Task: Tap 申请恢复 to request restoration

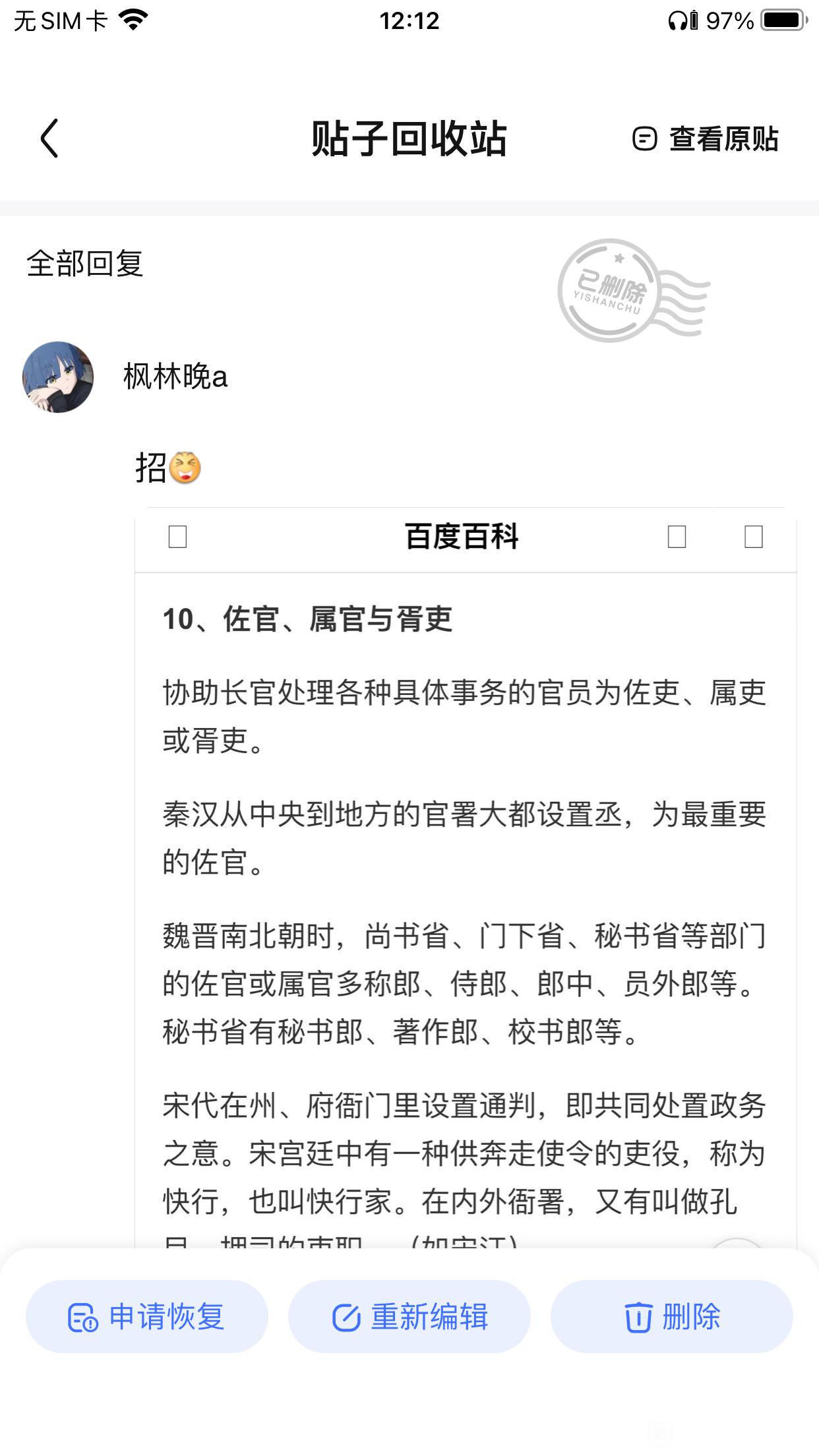Action: (x=146, y=1317)
